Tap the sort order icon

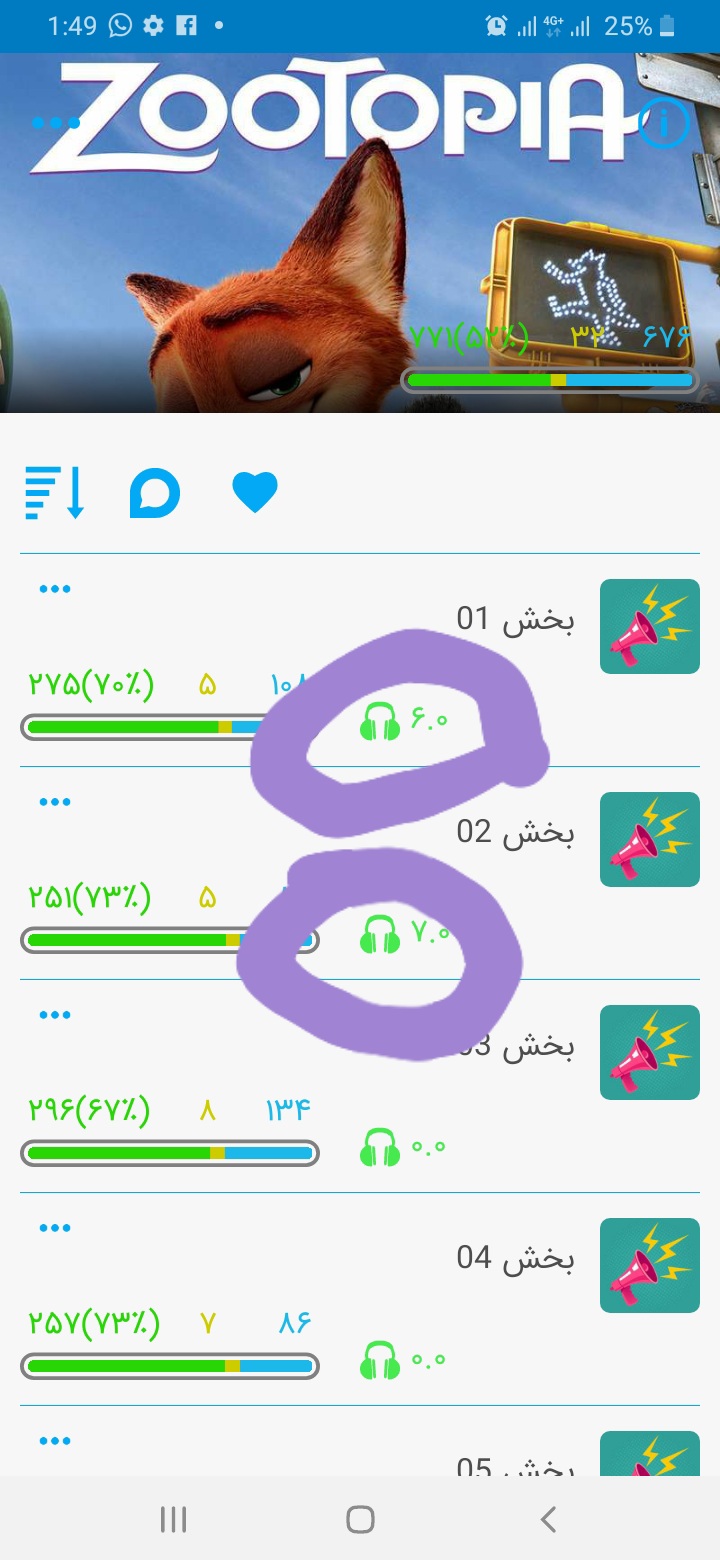(55, 493)
